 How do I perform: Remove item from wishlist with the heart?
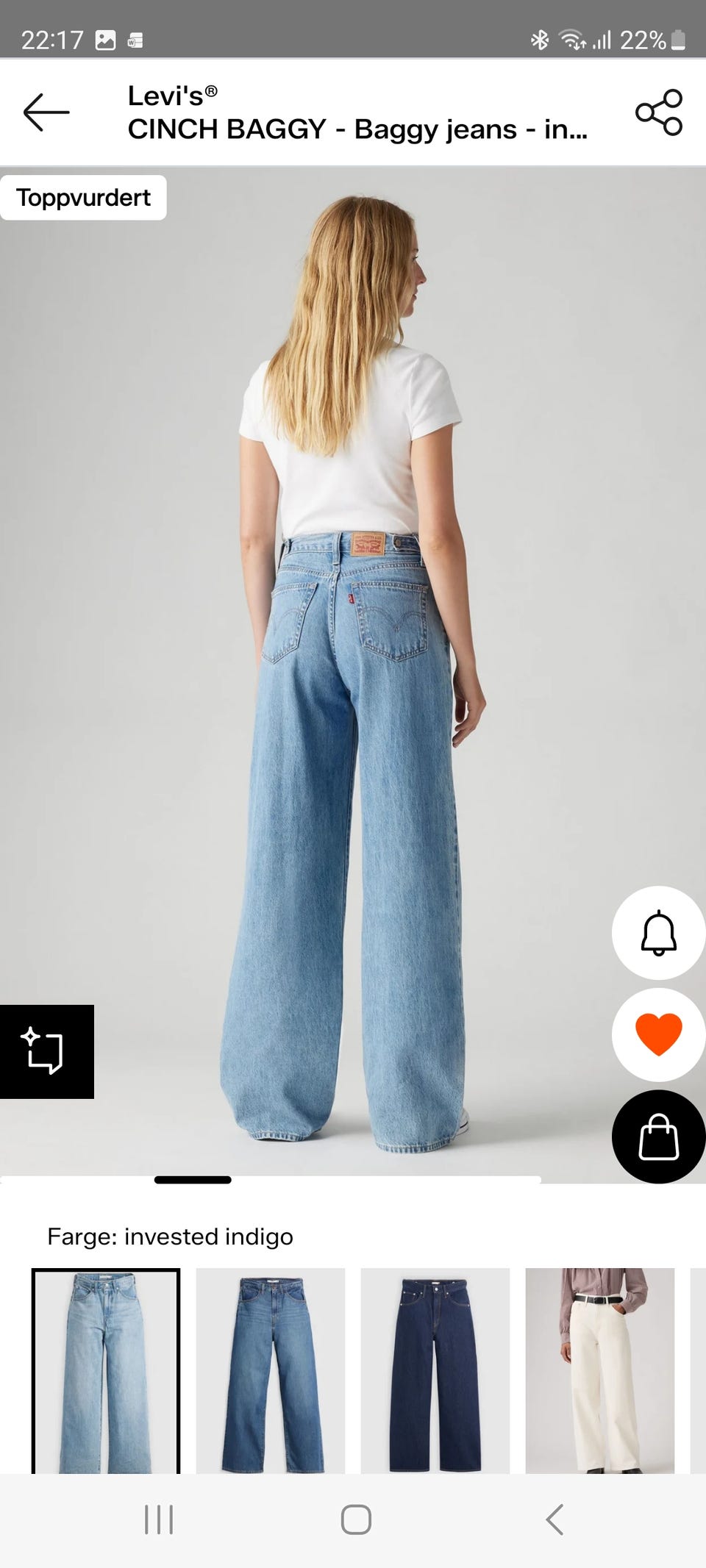[658, 1034]
